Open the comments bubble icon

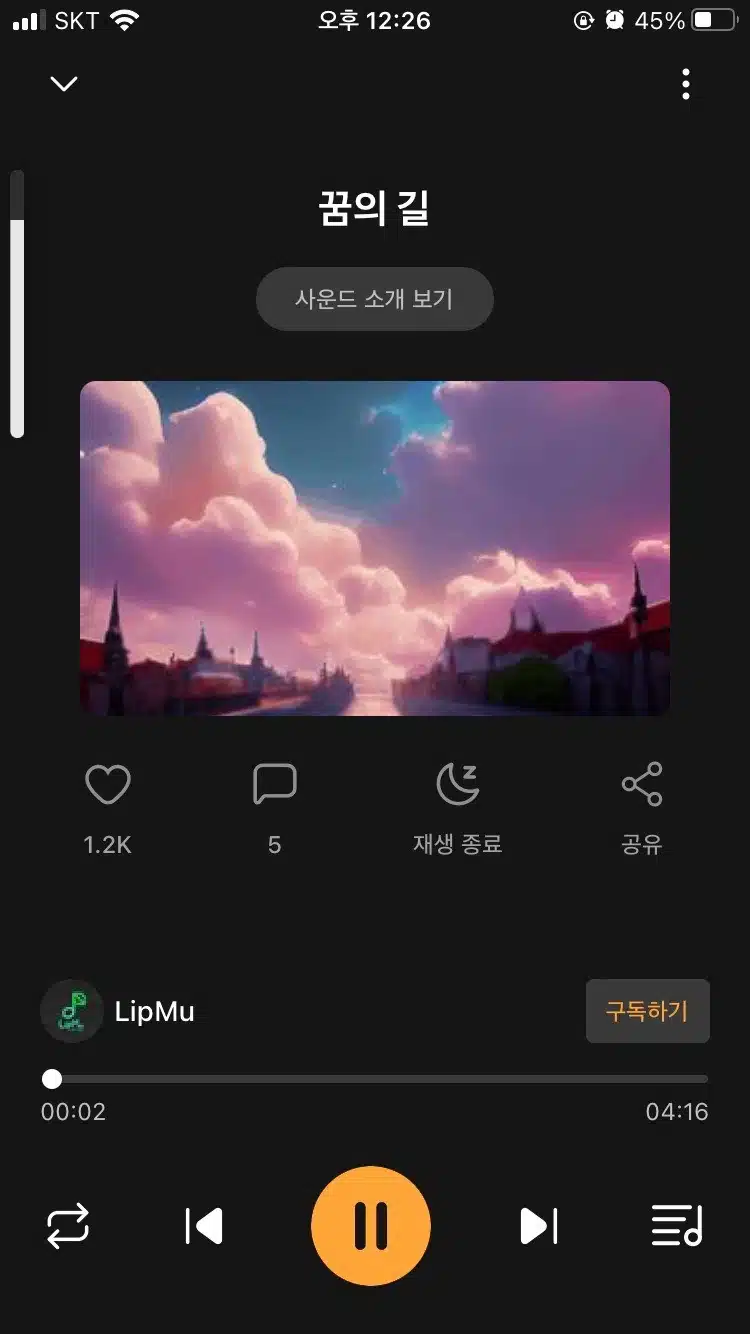click(275, 784)
